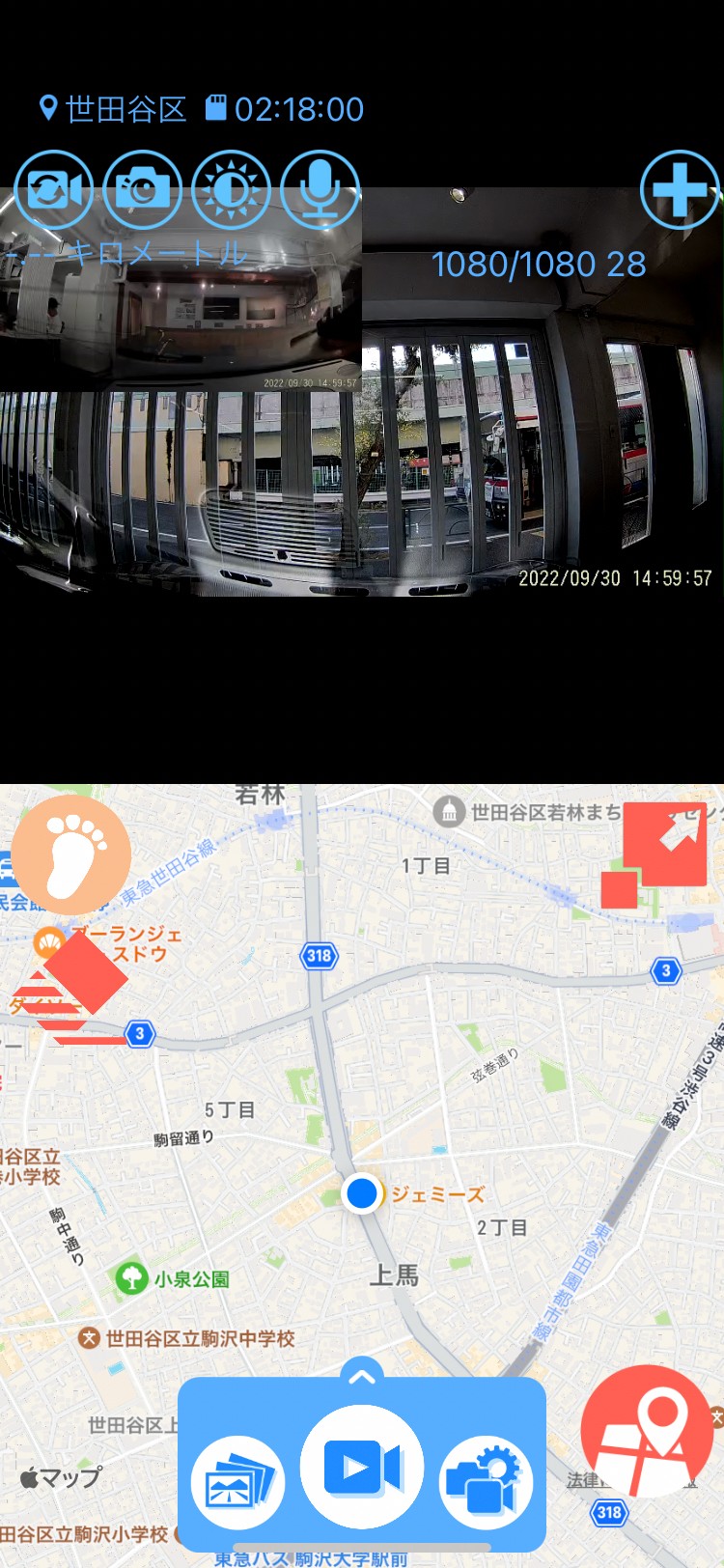Viewport: 724px width, 1568px height.
Task: Switch the camera view
Action: pos(53,189)
